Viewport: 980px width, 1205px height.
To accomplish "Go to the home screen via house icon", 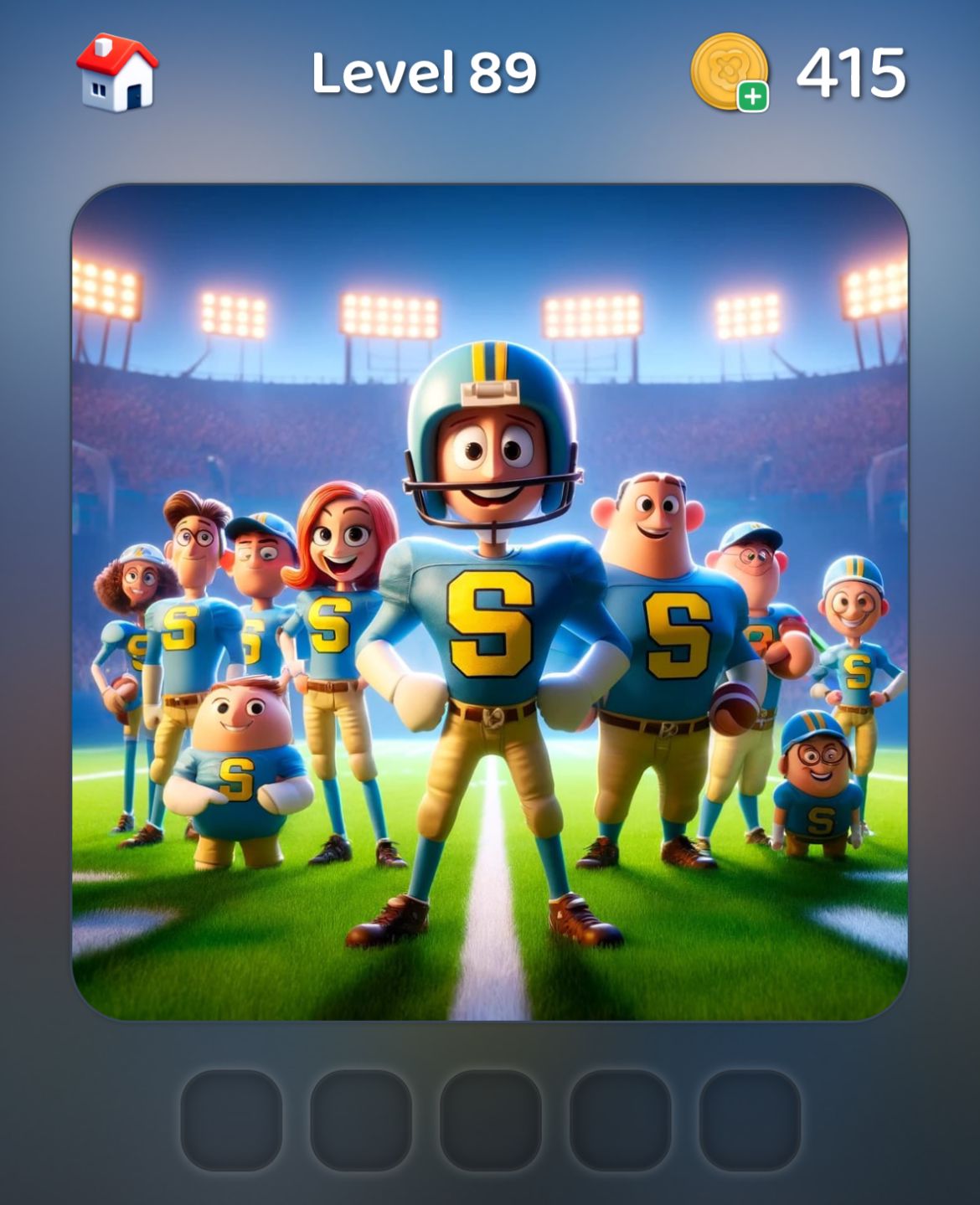I will 117,73.
